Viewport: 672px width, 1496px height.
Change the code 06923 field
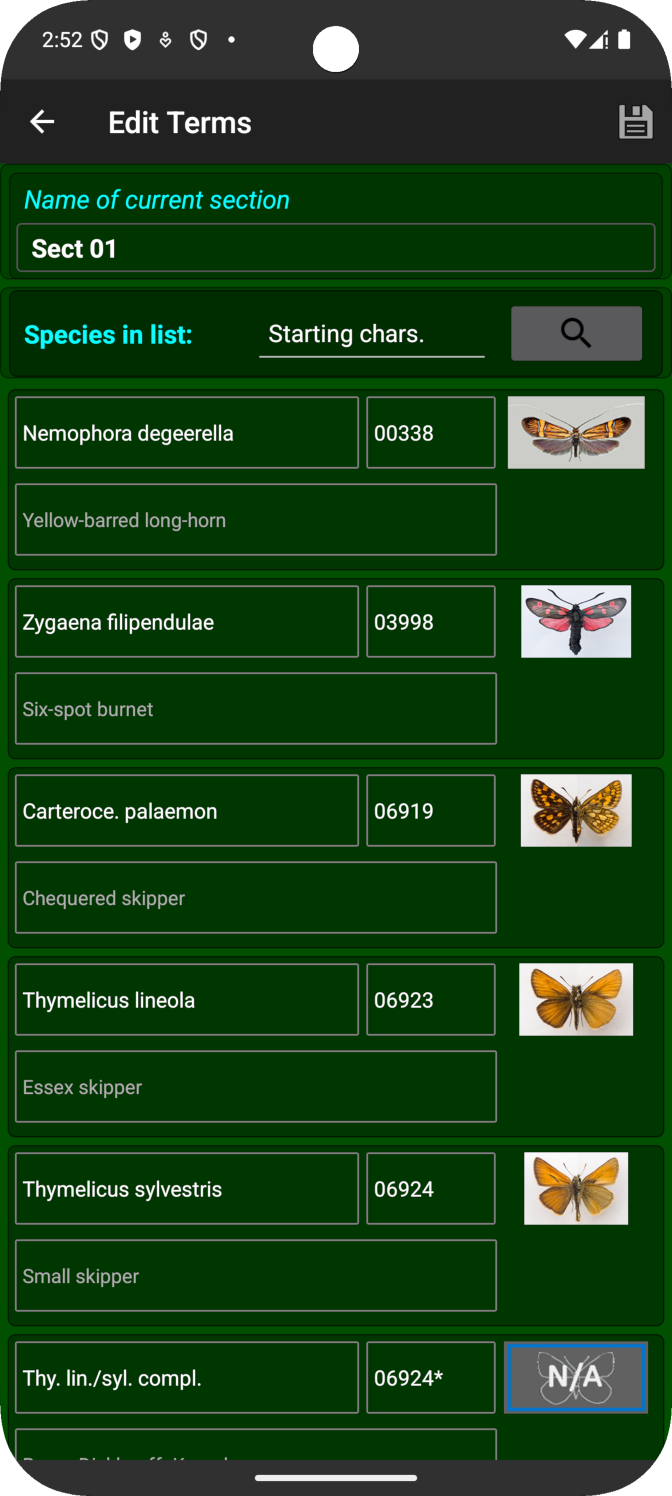430,1000
